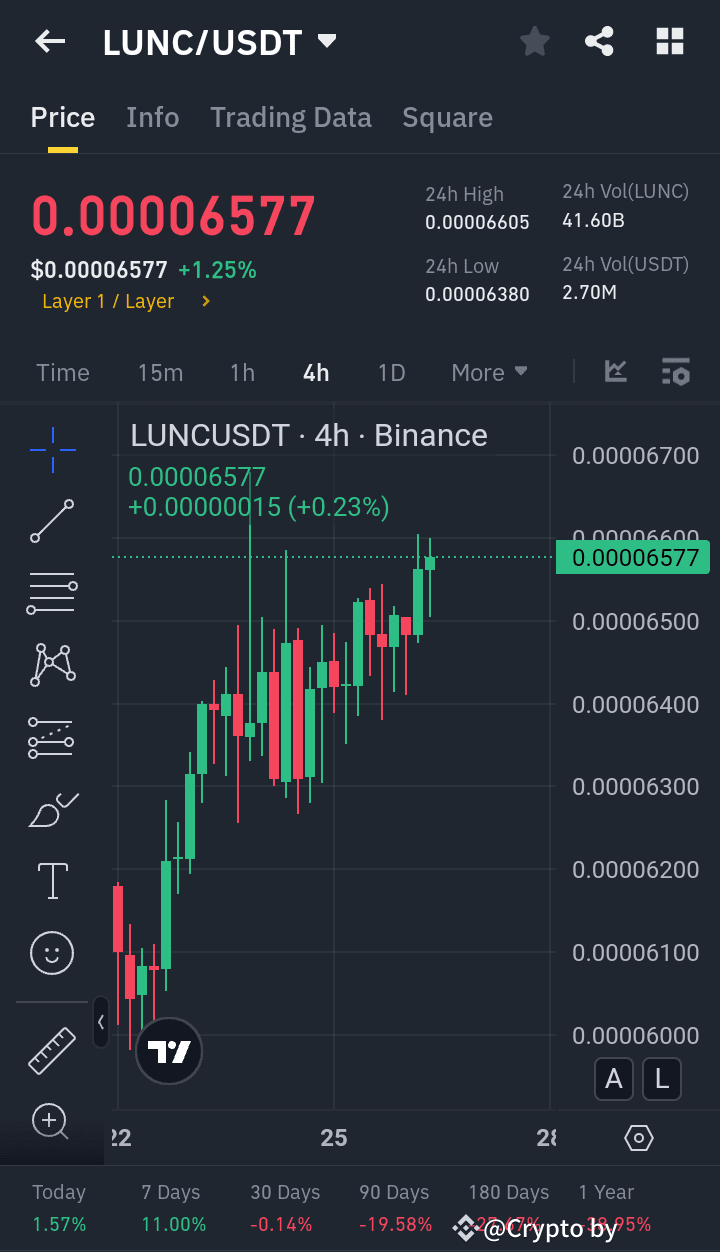Screen dimensions: 720x1252
Task: Enable log scale with the L button
Action: (x=661, y=1079)
